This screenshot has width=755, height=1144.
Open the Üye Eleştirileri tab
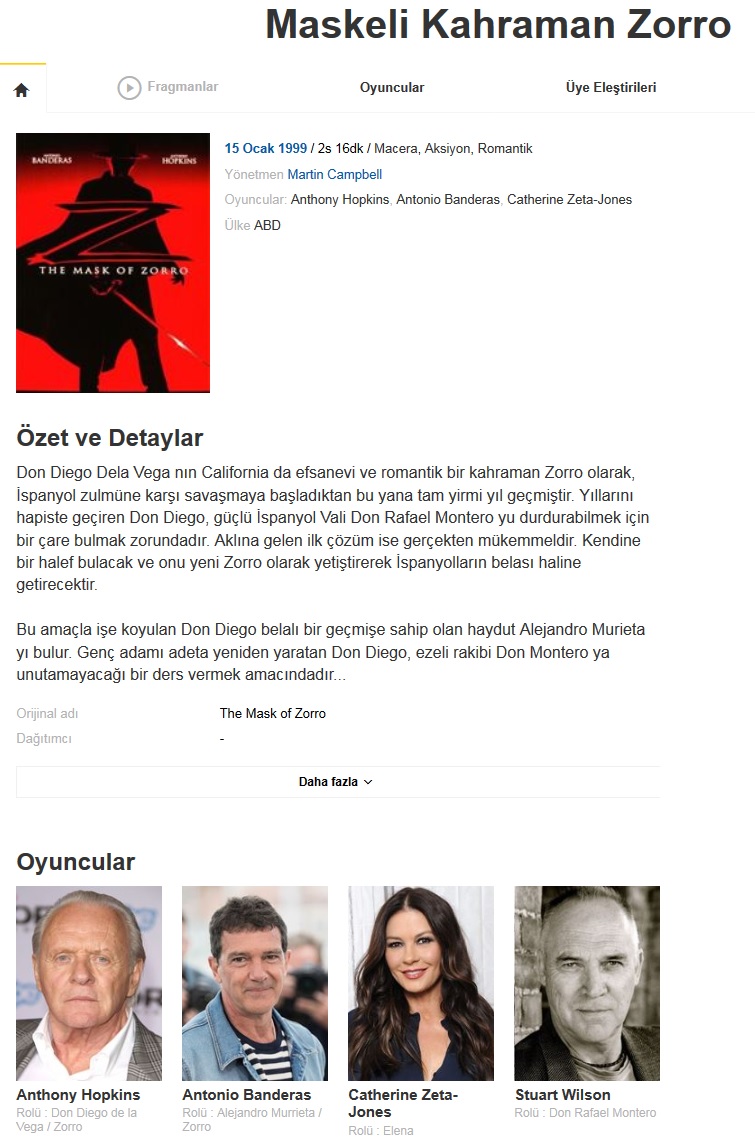click(611, 88)
